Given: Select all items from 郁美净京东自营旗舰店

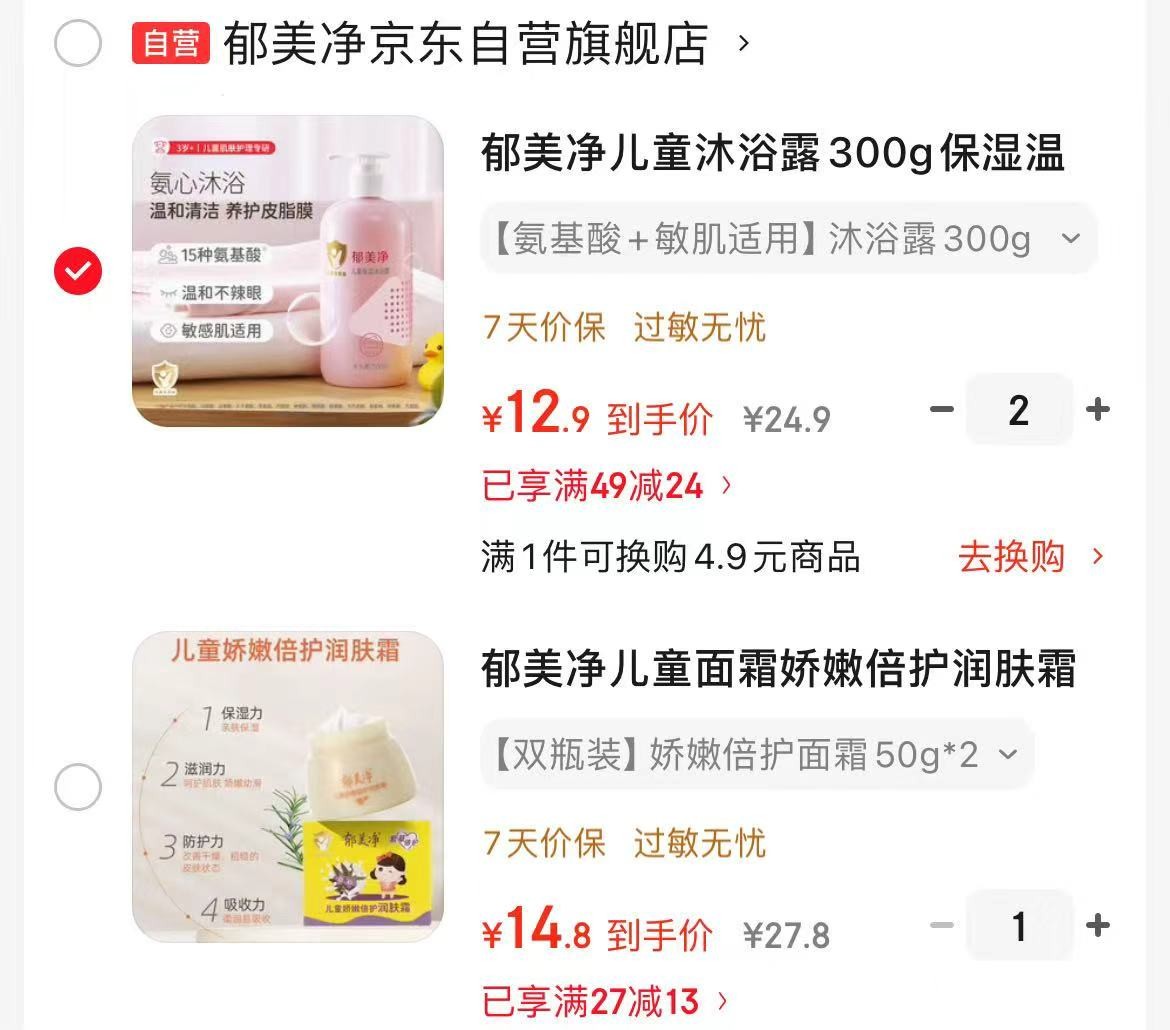Looking at the screenshot, I should [x=78, y=44].
